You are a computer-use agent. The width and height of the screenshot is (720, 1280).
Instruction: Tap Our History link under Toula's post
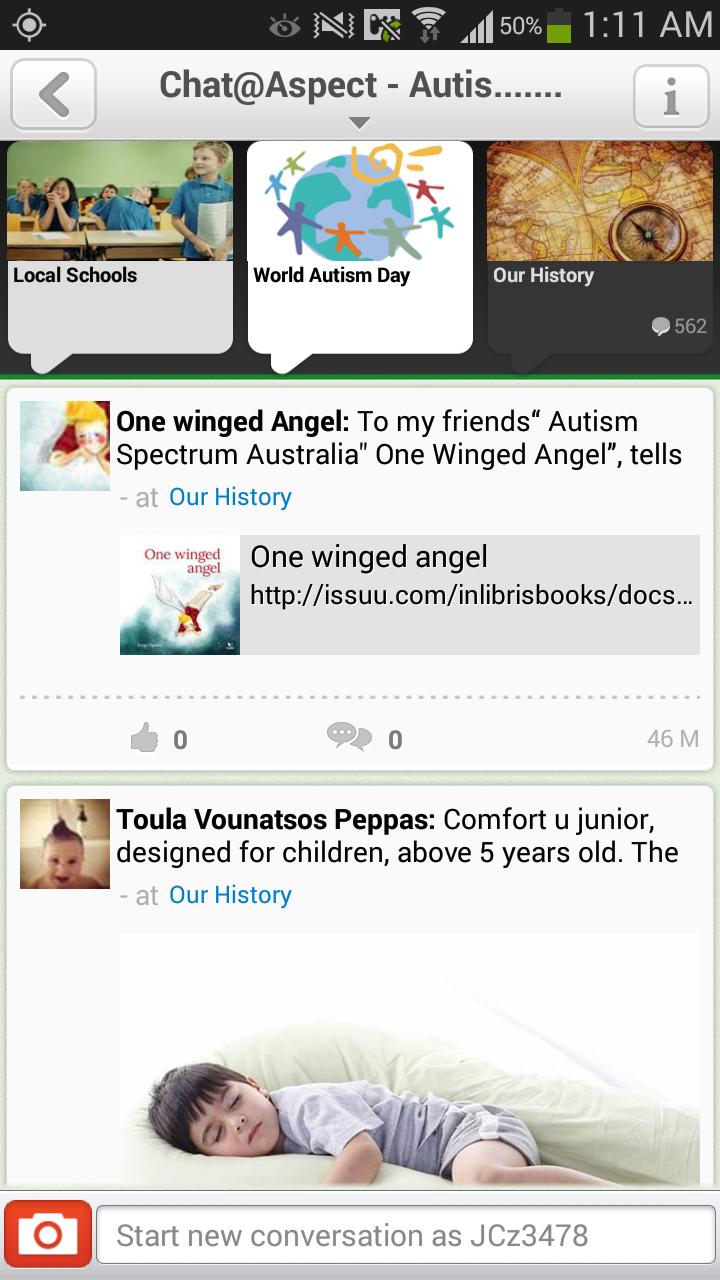coord(230,895)
